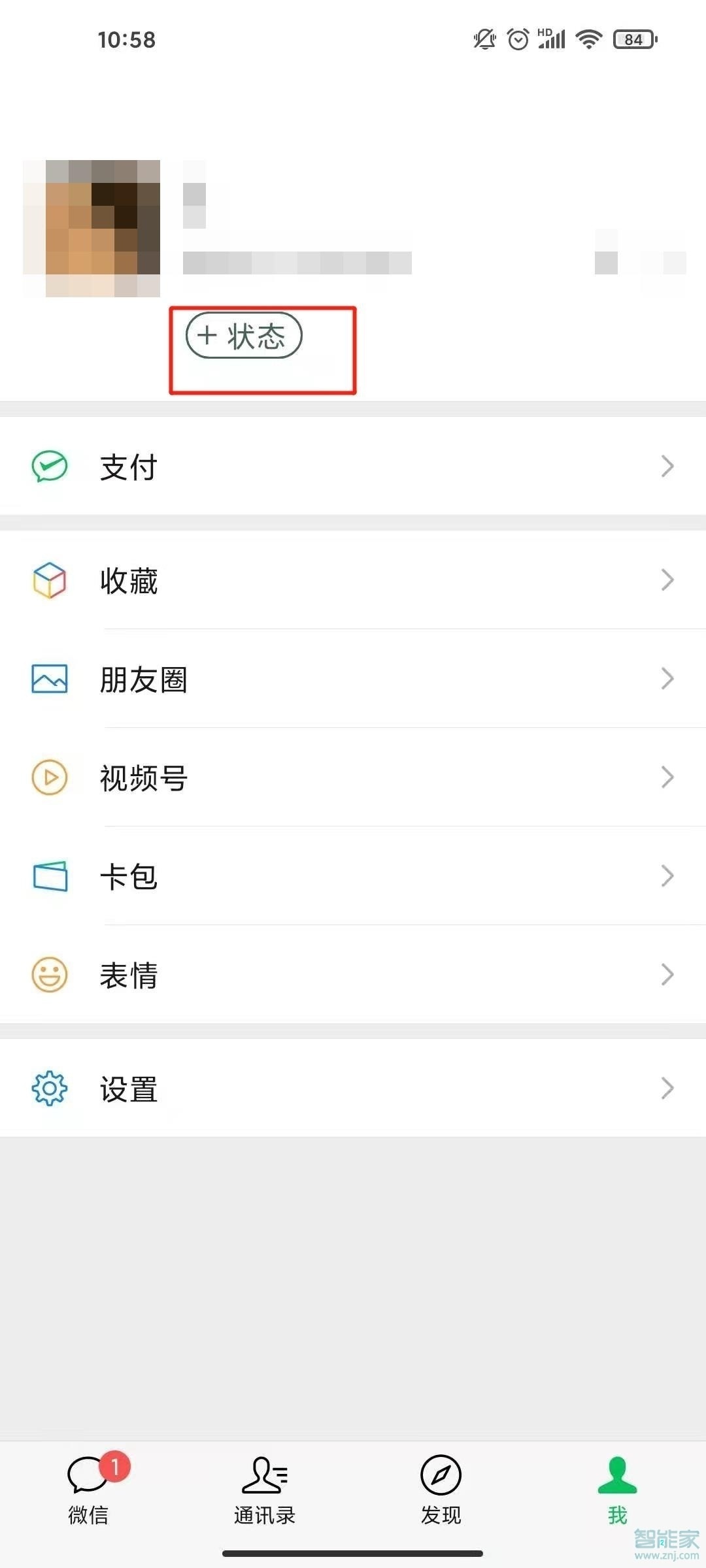Check the battery indicator showing 84
The image size is (706, 1568).
pyautogui.click(x=632, y=40)
